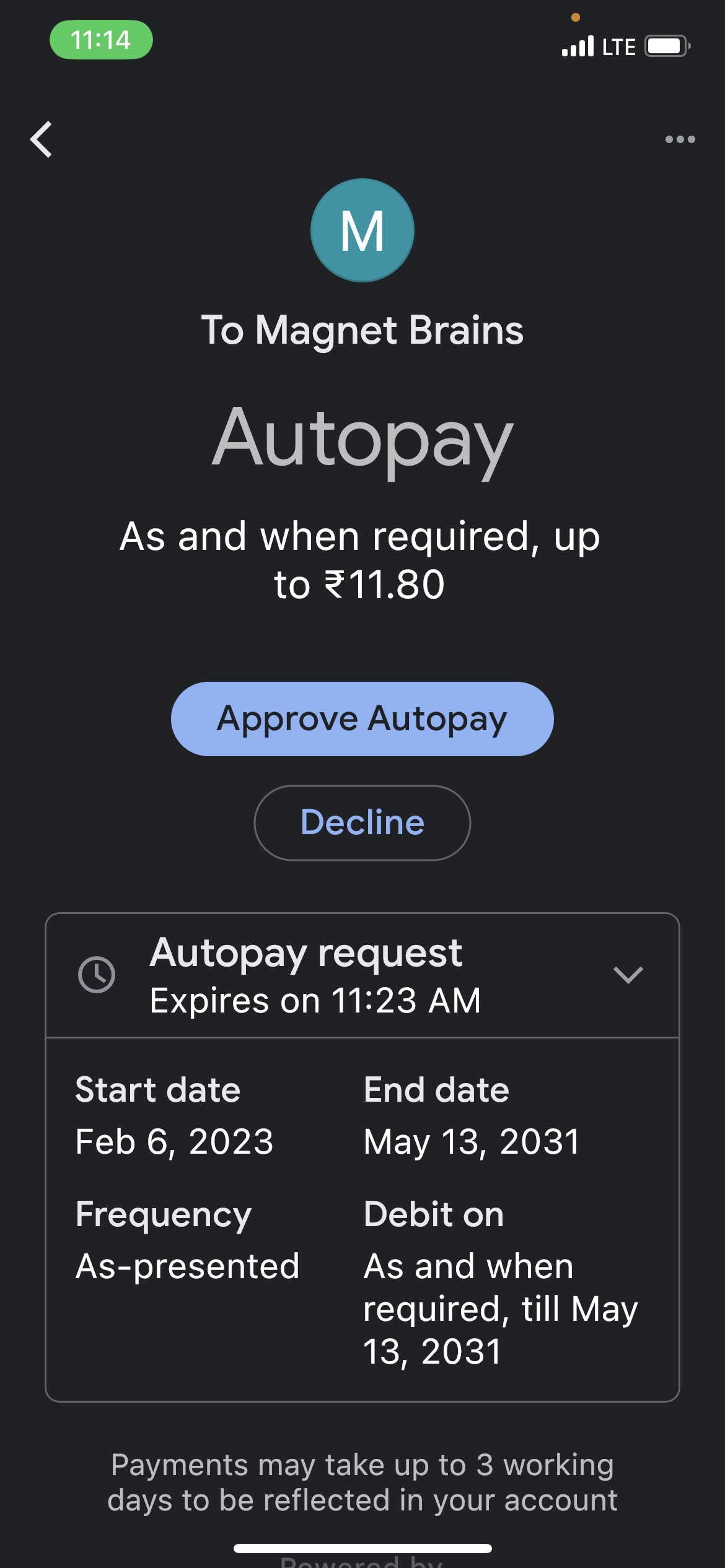725x1568 pixels.
Task: Decline the Autopay request
Action: (362, 822)
